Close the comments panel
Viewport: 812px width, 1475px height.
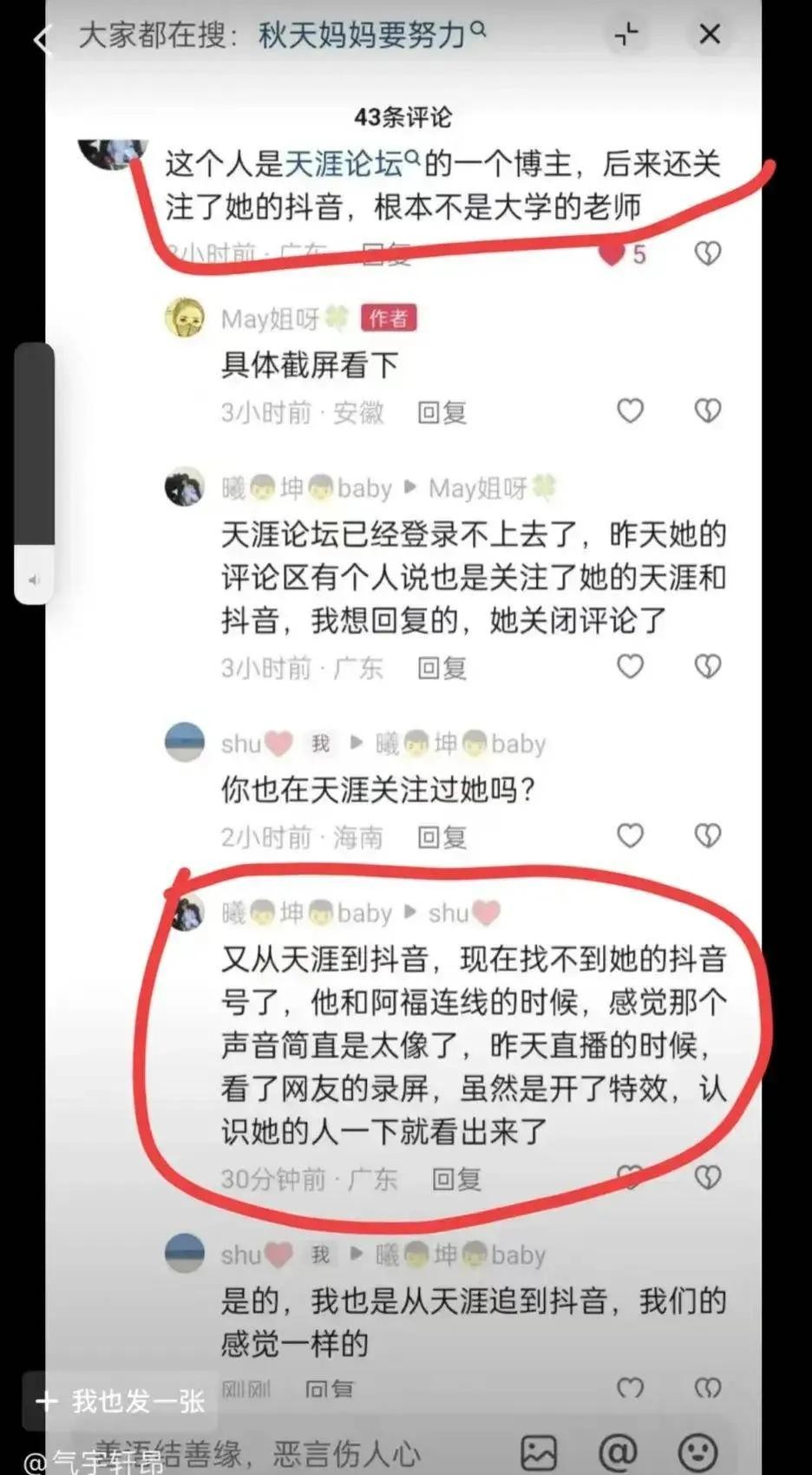pos(710,35)
